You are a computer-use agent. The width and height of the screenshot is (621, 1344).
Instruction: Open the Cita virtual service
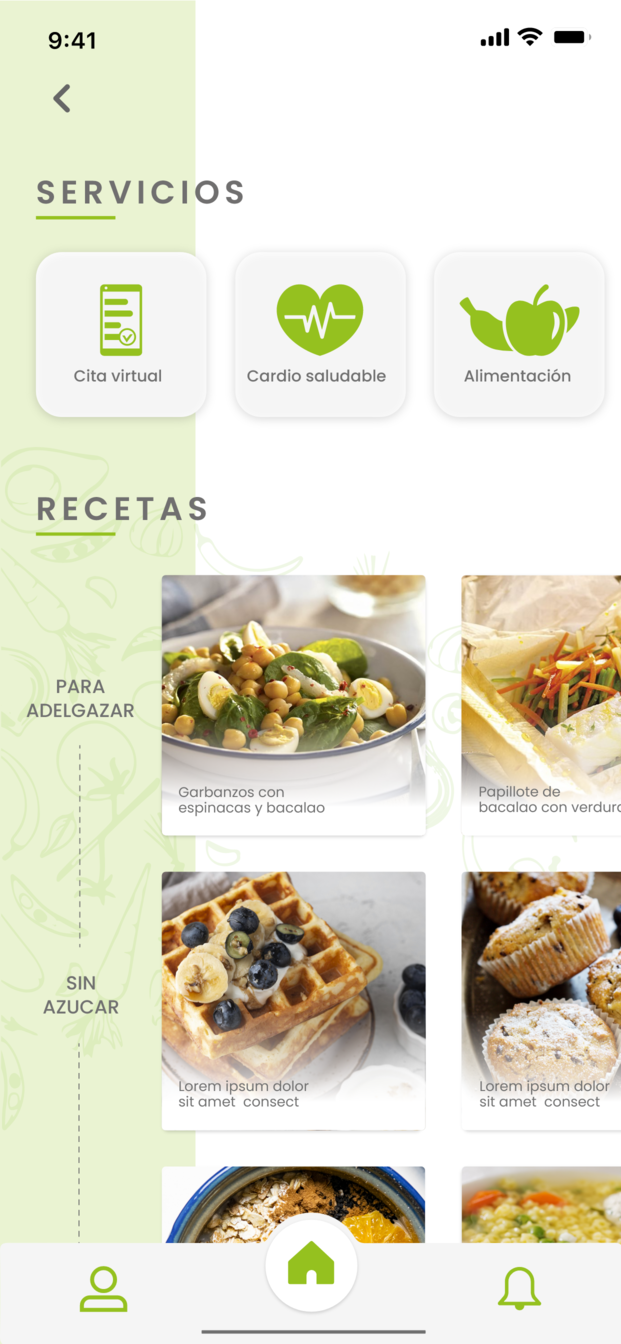[x=121, y=334]
